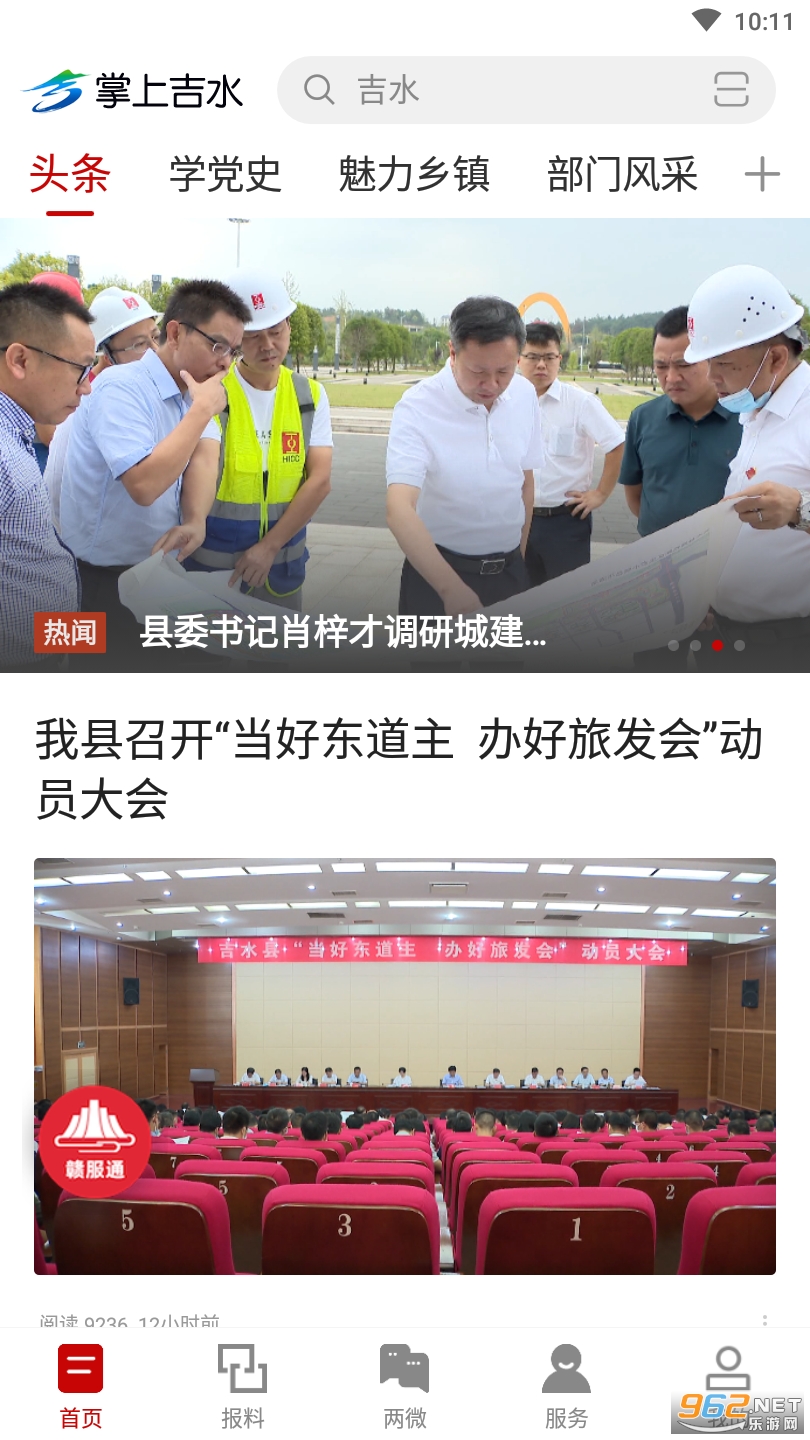Switch to the 部门风采 tab
This screenshot has width=810, height=1440.
click(622, 175)
